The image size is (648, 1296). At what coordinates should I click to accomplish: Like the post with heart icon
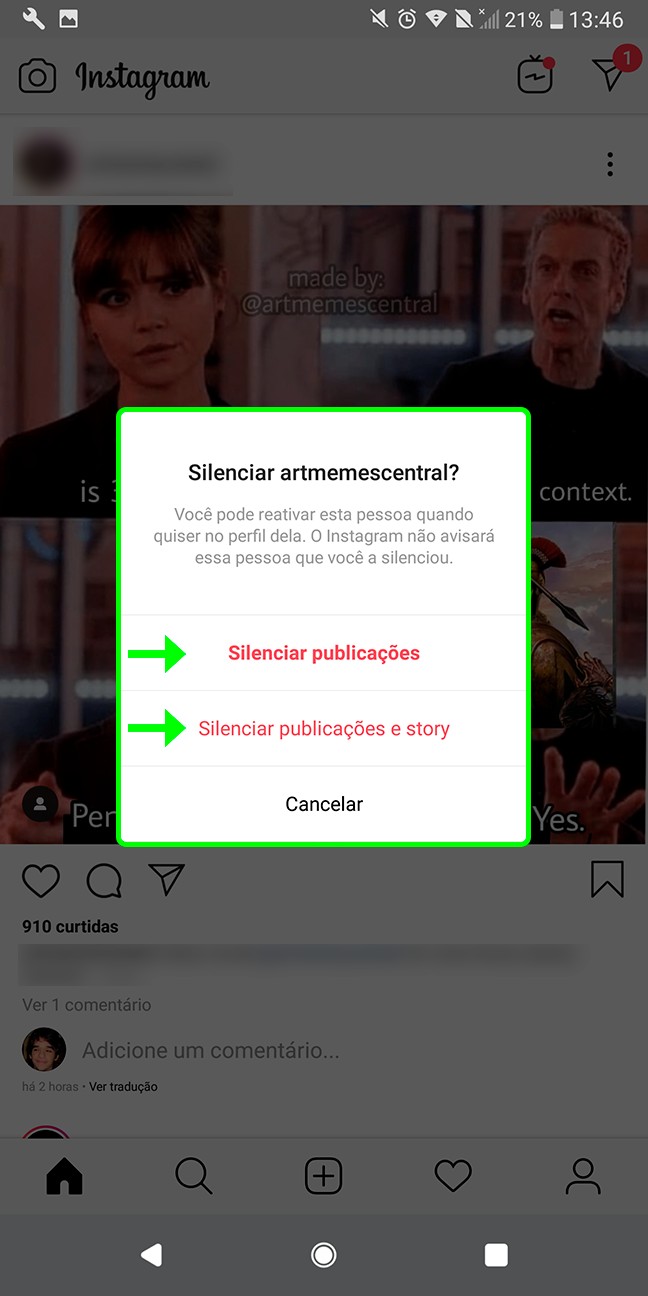pyautogui.click(x=41, y=880)
